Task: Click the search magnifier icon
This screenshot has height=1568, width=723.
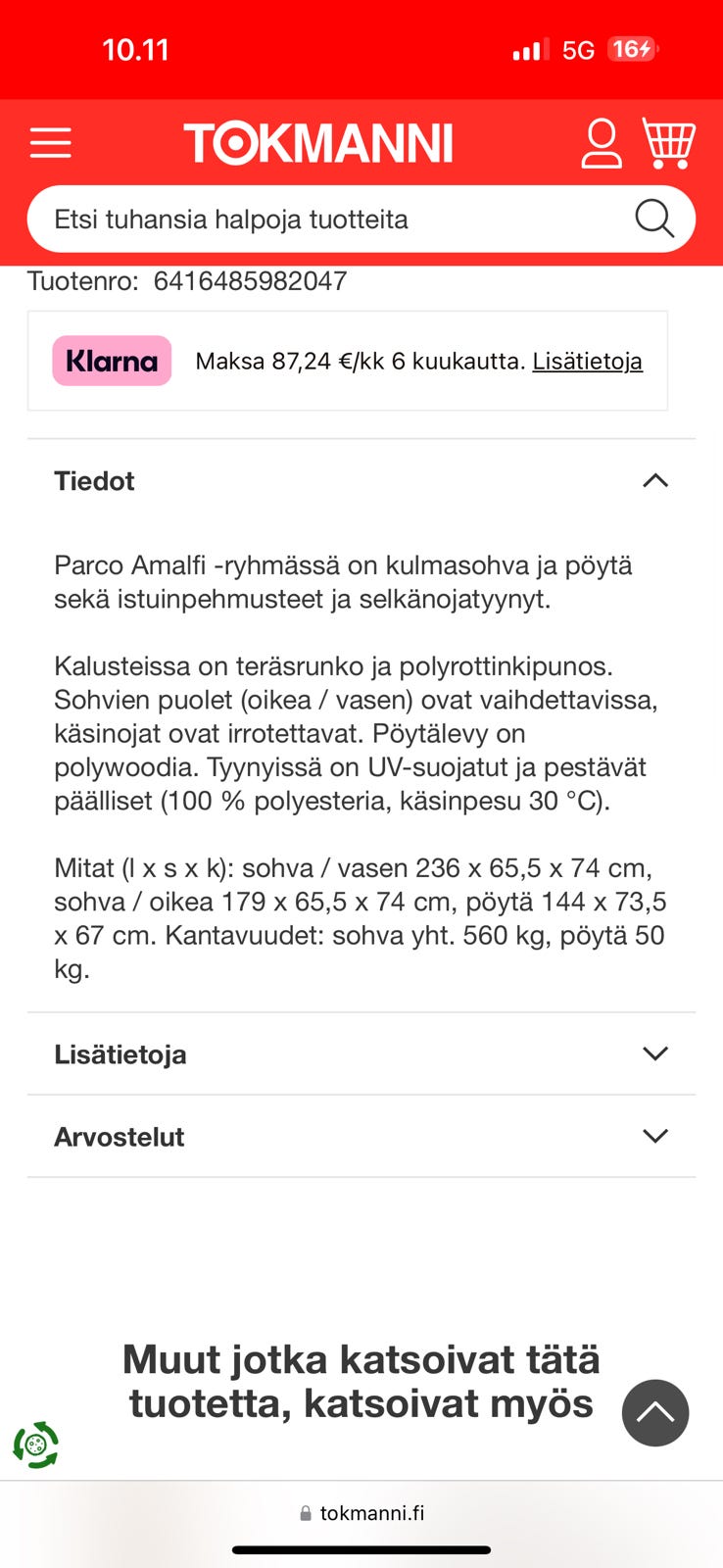Action: (653, 219)
